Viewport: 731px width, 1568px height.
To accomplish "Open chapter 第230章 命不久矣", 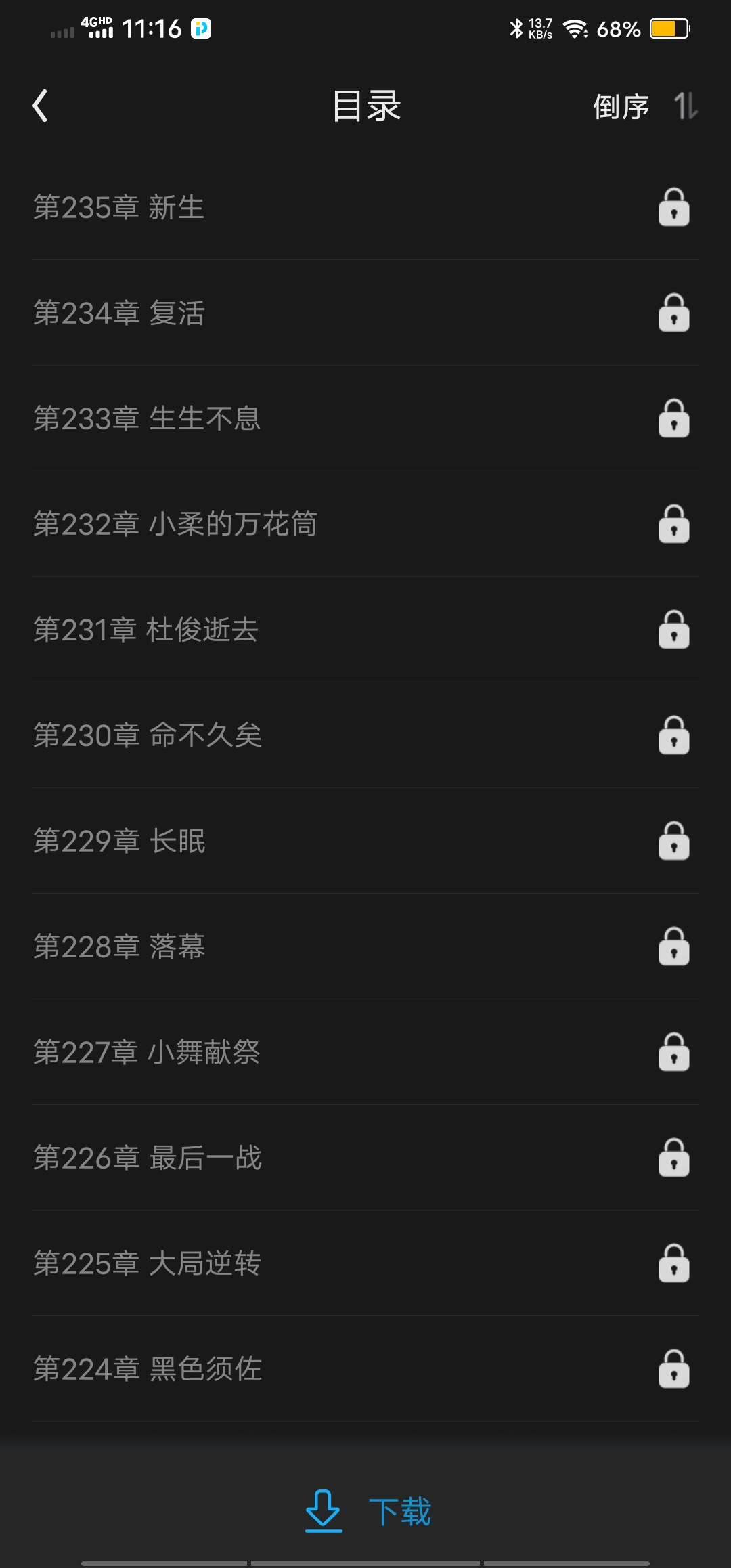I will point(148,735).
